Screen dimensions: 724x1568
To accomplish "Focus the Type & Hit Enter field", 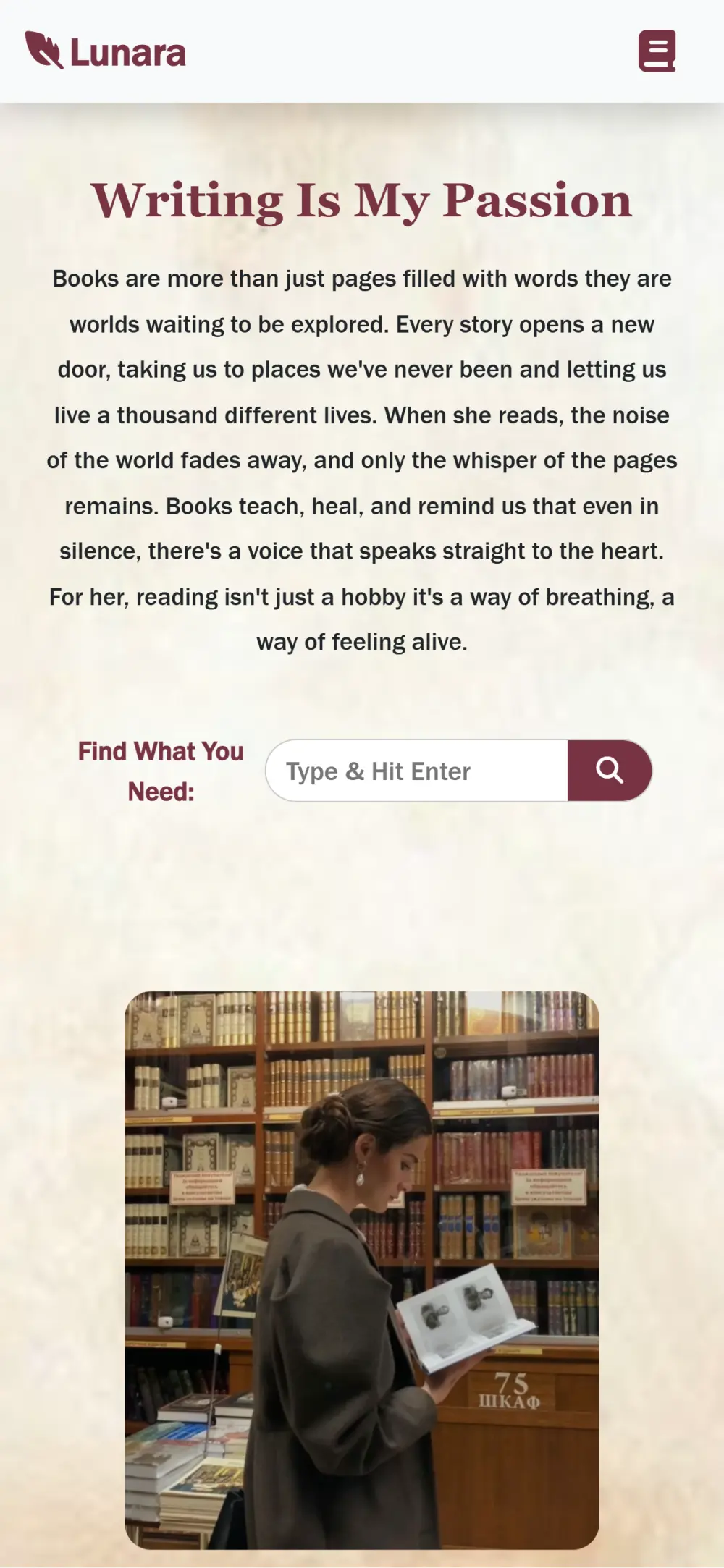I will click(417, 771).
